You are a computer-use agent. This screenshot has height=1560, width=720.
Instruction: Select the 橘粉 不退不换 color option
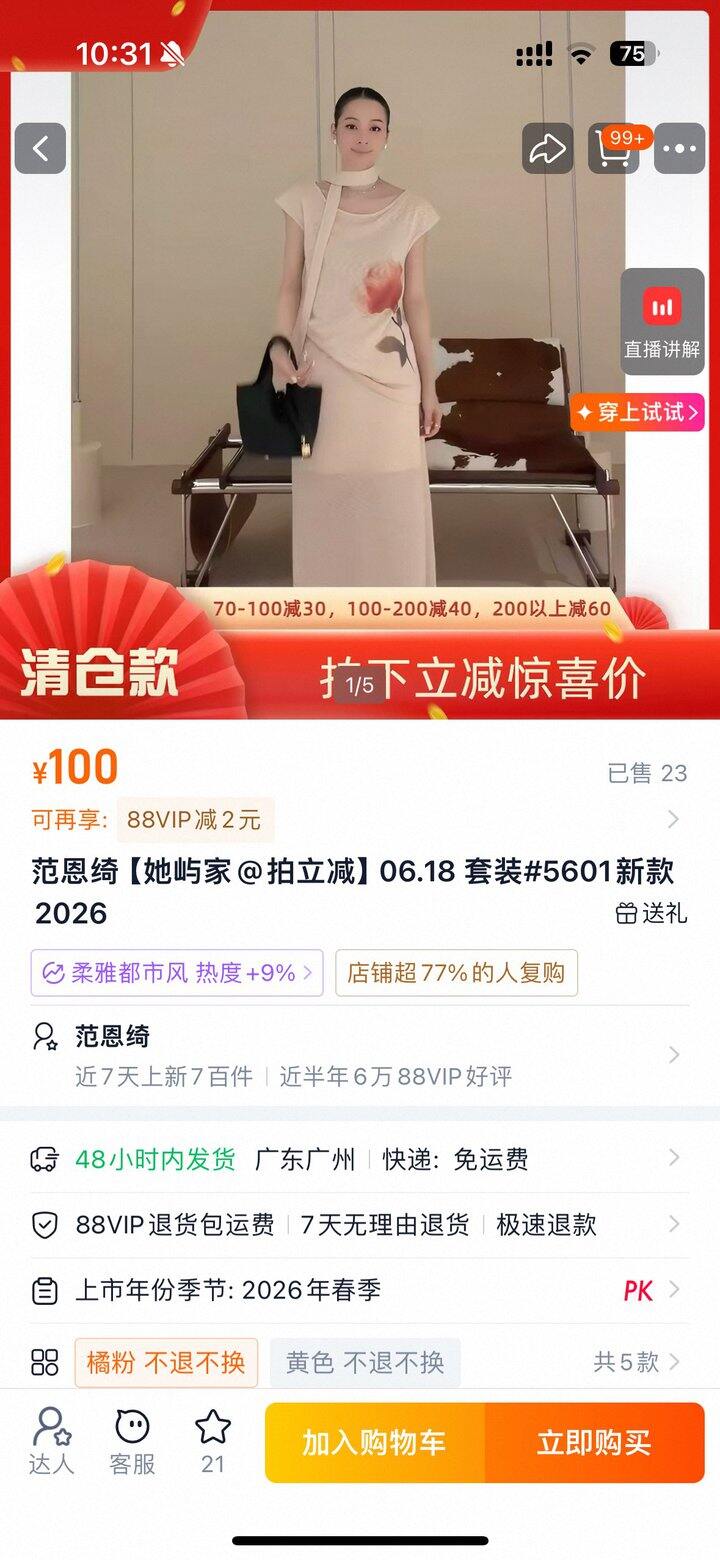click(166, 1362)
